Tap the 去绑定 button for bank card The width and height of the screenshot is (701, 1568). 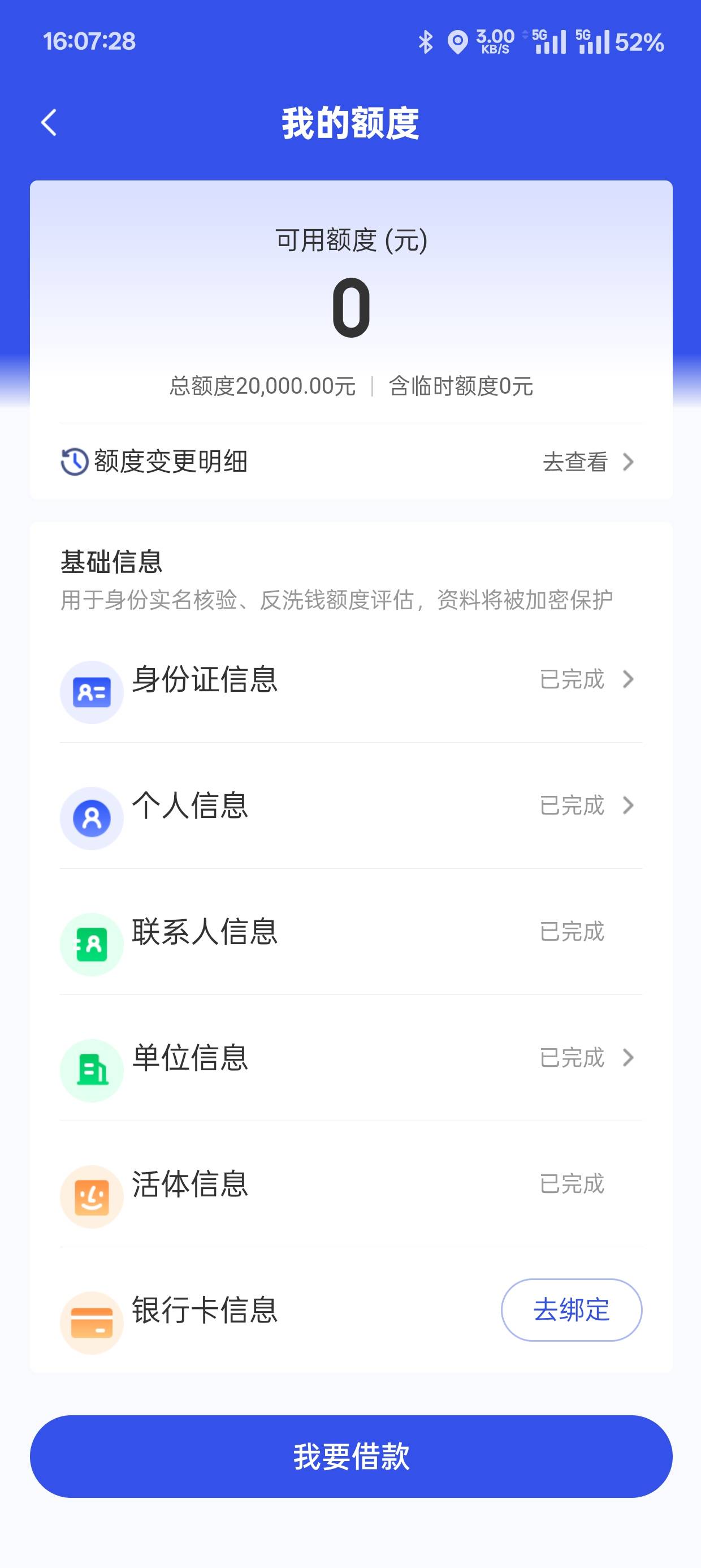point(572,1309)
